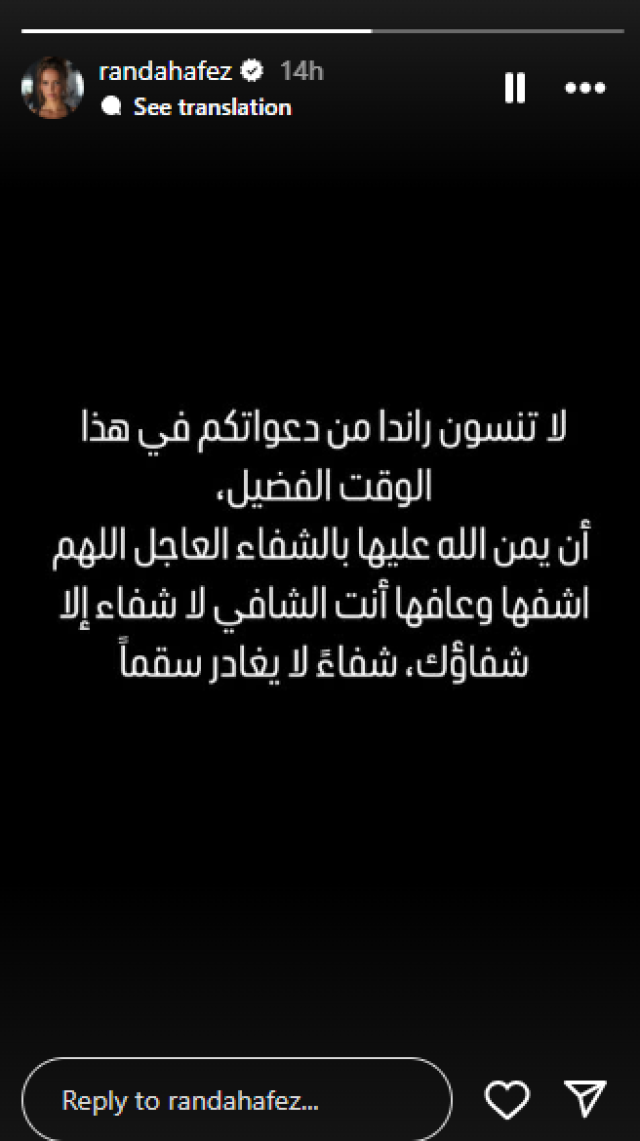Tap the Reply to randahafez field

tap(236, 1101)
